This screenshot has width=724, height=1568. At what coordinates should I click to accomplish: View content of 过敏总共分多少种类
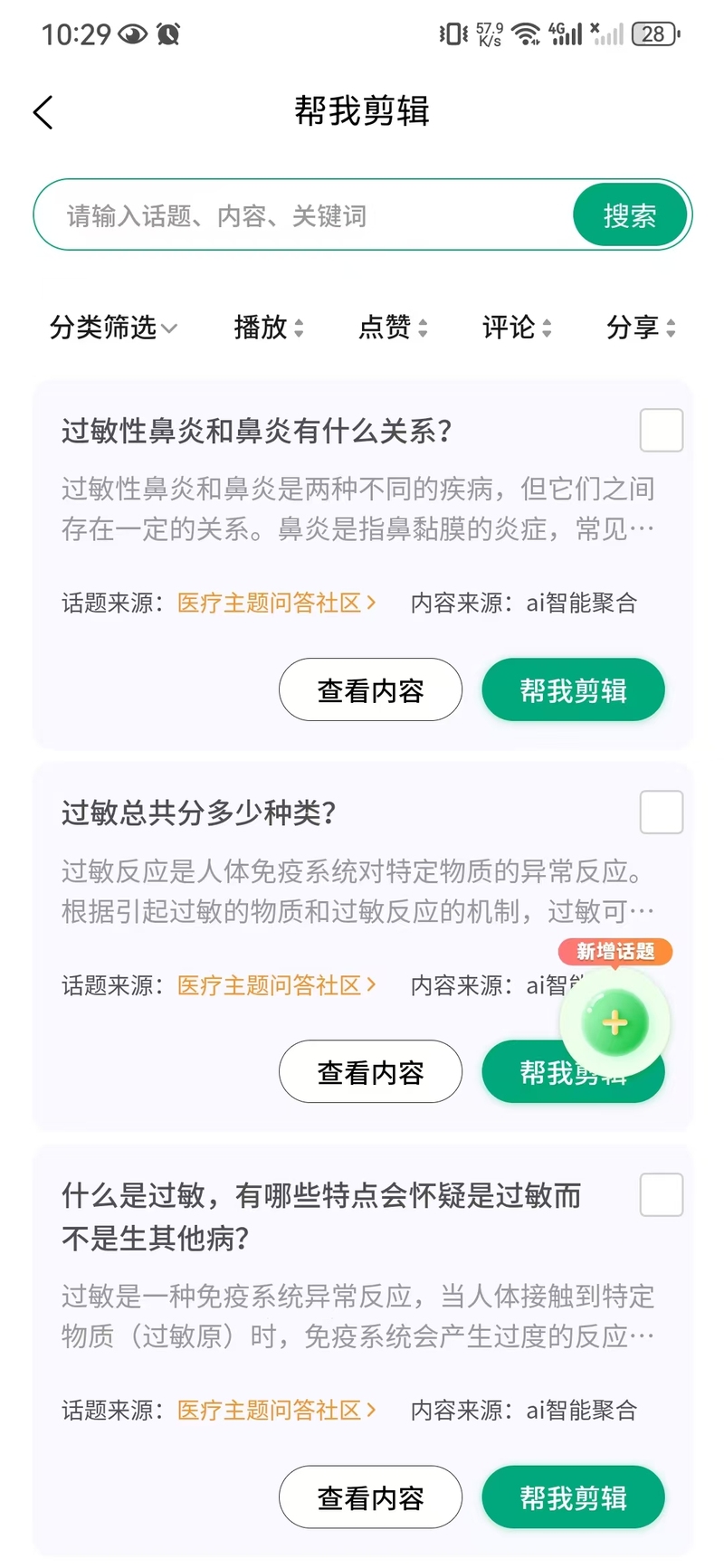pos(370,1072)
